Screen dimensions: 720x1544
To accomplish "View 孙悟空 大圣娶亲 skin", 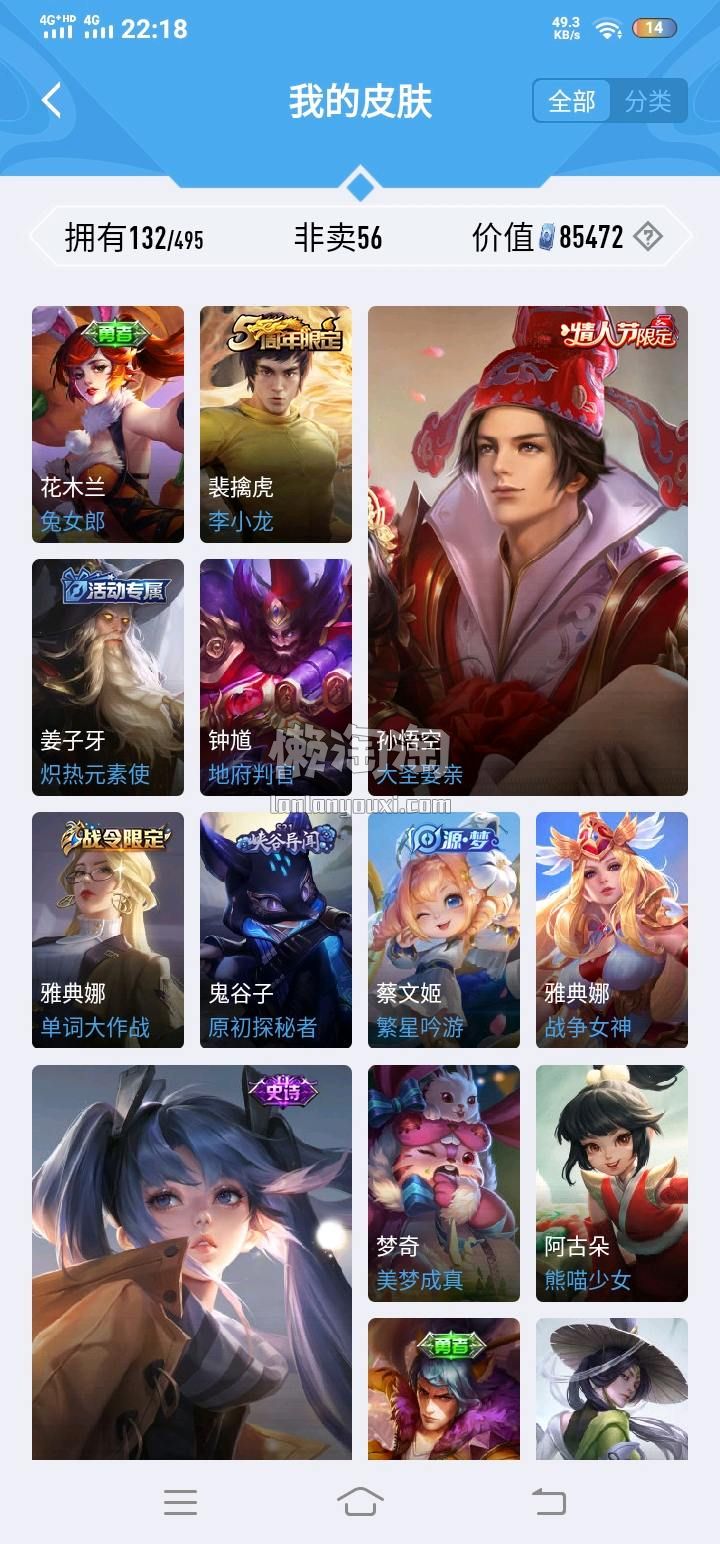I will [528, 550].
